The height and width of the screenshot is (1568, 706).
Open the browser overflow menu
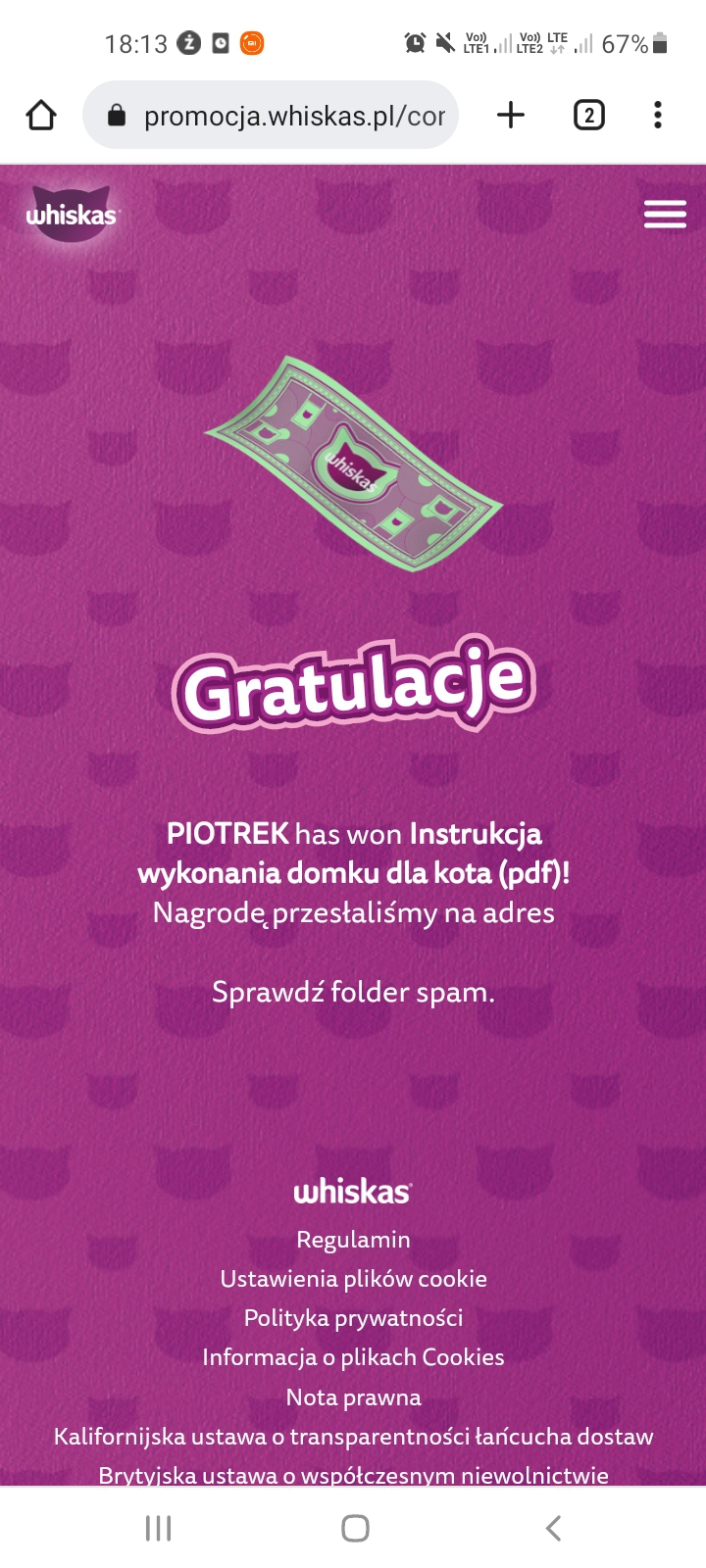pyautogui.click(x=658, y=116)
